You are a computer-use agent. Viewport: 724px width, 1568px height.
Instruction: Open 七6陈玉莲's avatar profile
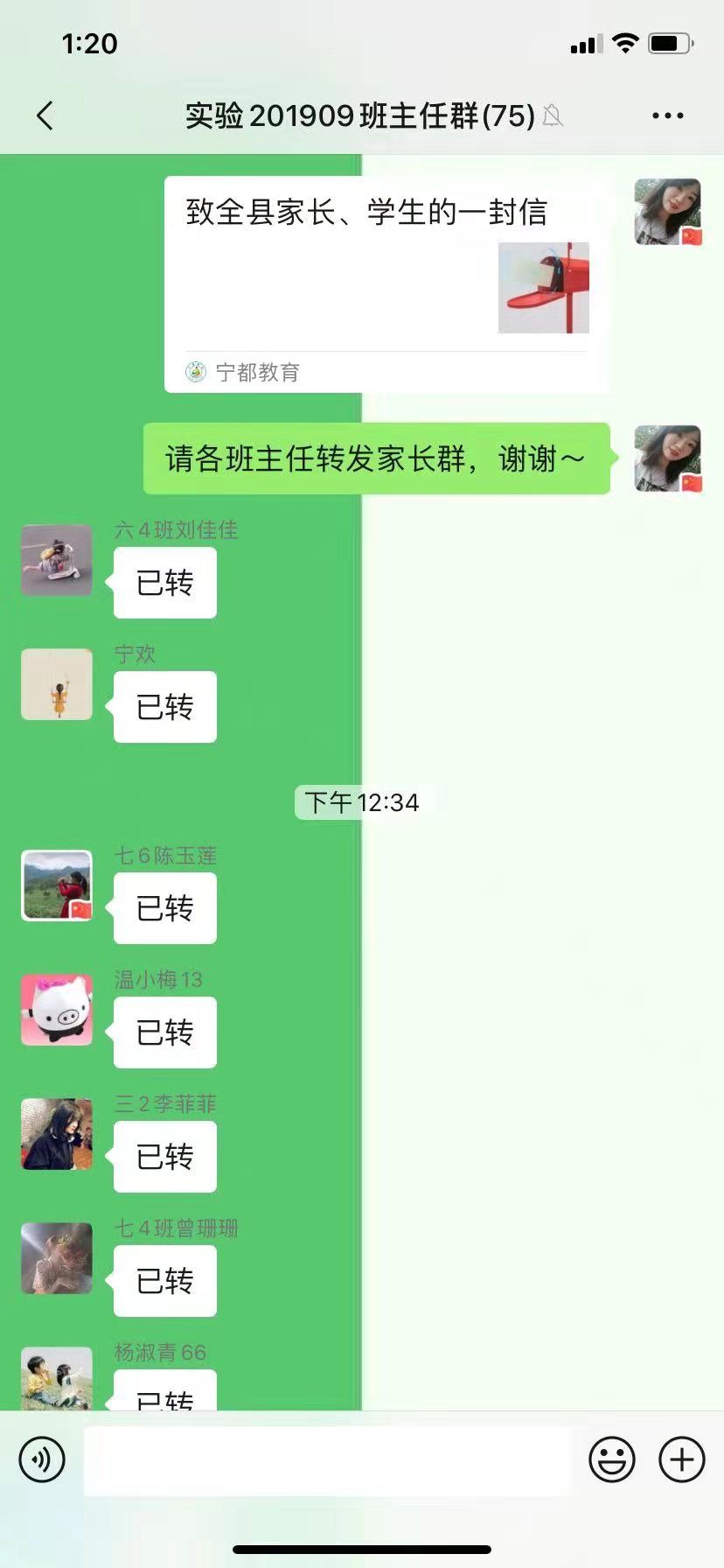[x=57, y=885]
